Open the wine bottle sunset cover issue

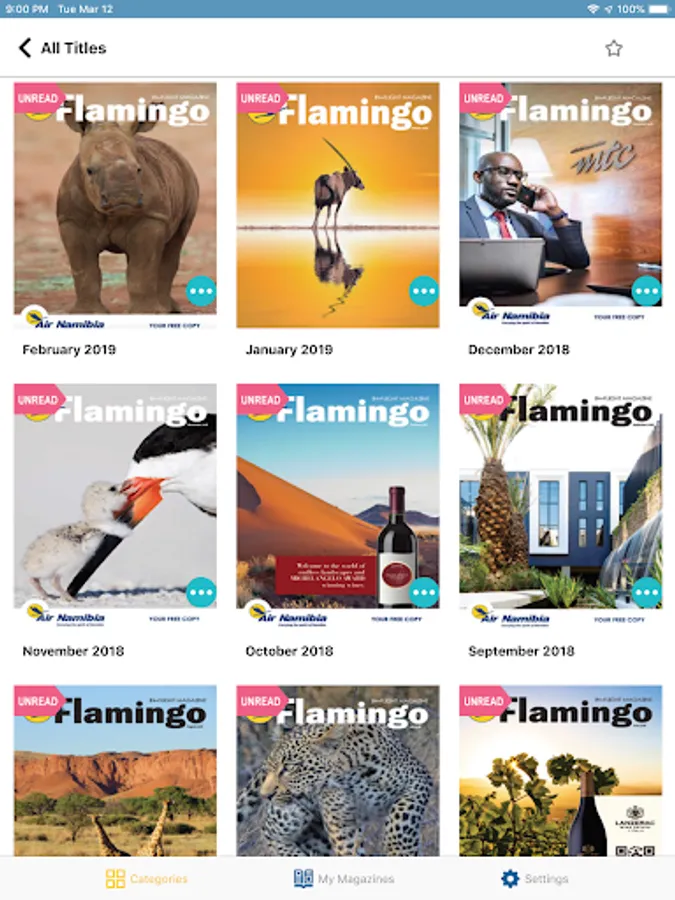(x=561, y=771)
